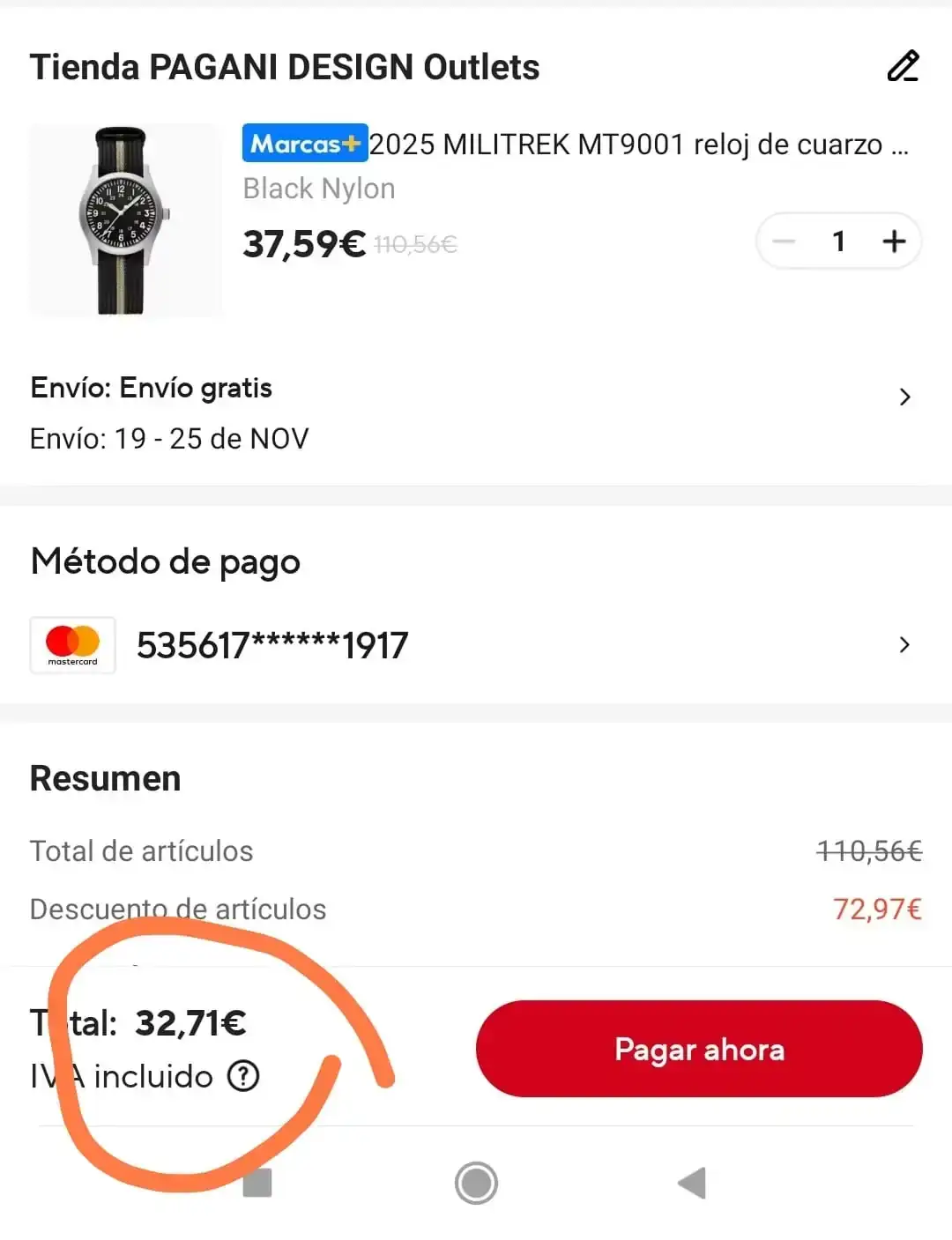Open the MILITREK MT9001 watch product image

tap(125, 220)
